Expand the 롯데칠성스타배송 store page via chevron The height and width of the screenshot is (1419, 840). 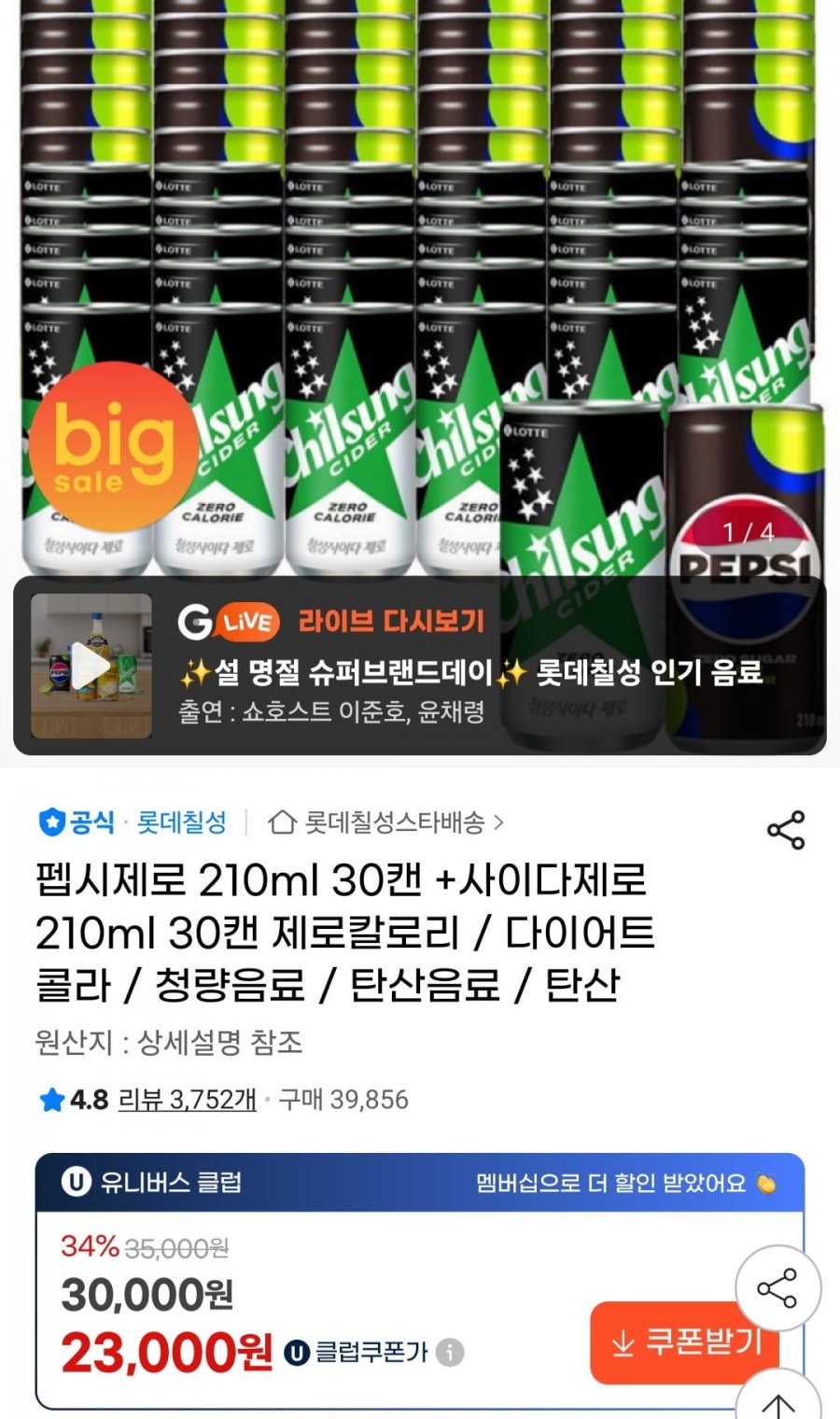click(501, 823)
